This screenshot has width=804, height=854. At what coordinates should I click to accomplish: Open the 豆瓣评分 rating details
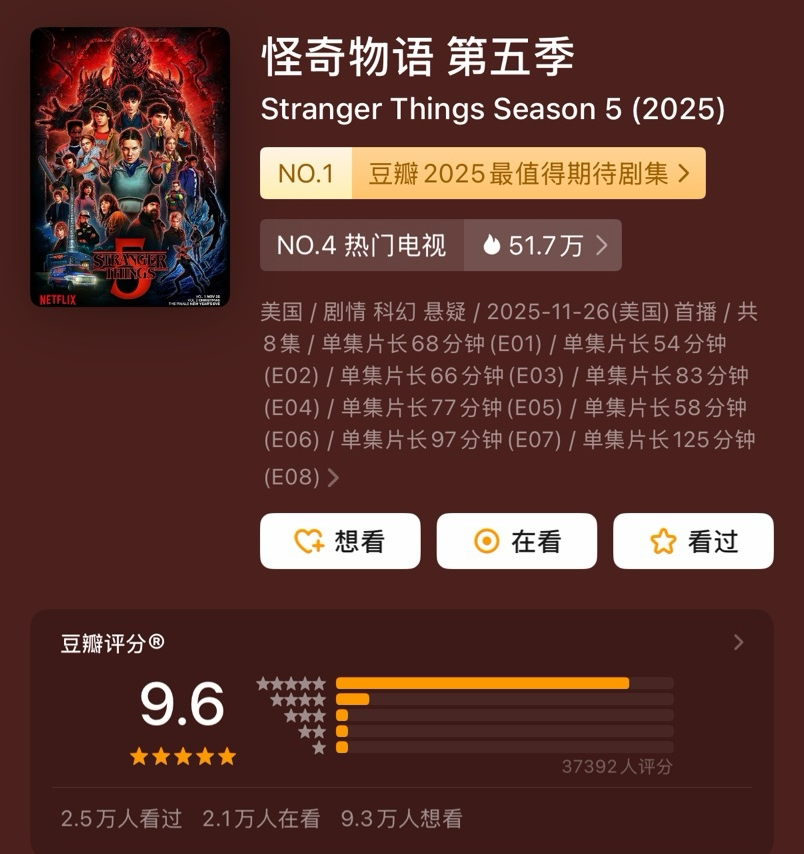tap(738, 643)
